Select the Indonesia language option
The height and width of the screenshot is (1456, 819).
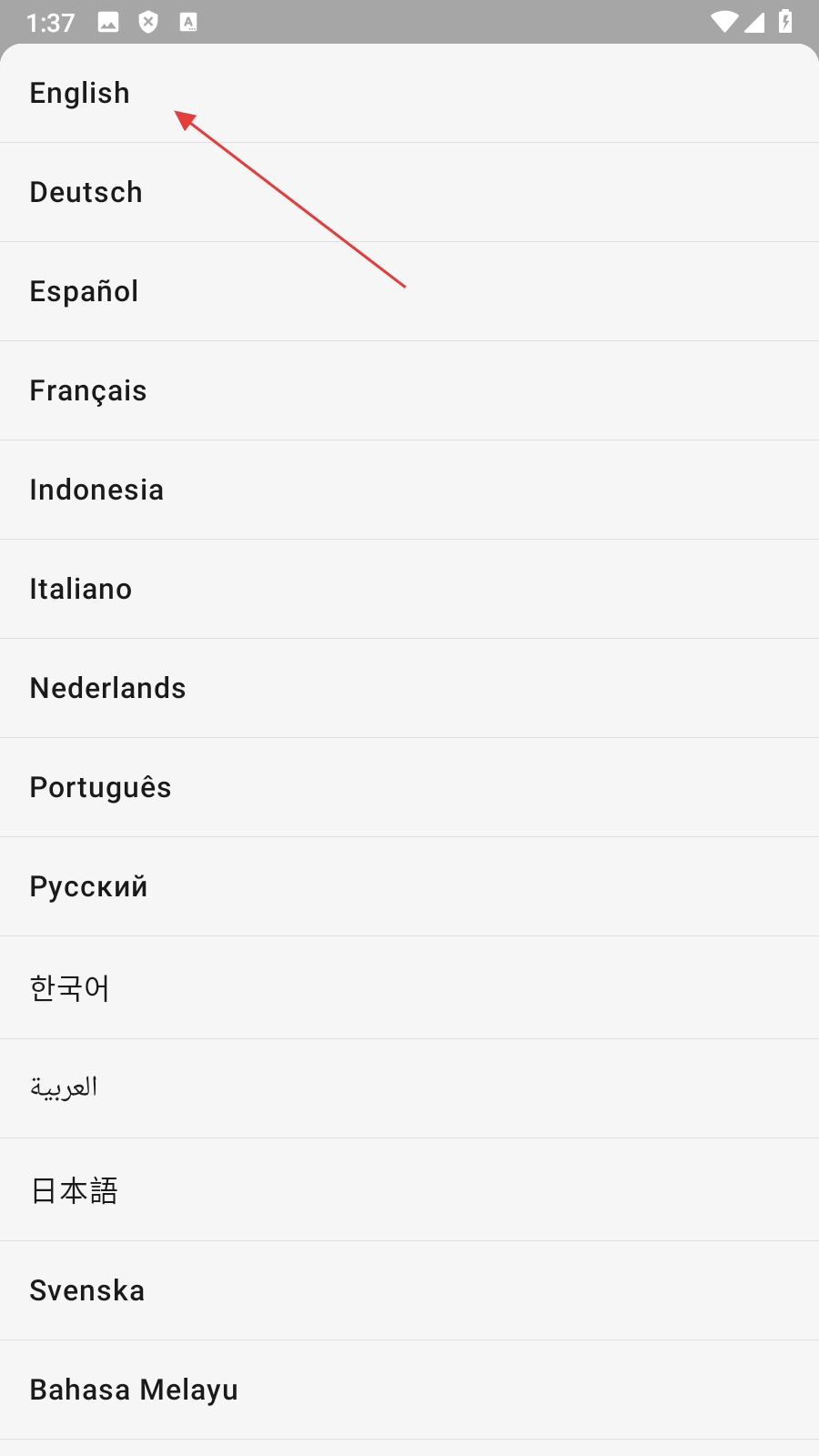click(x=96, y=490)
